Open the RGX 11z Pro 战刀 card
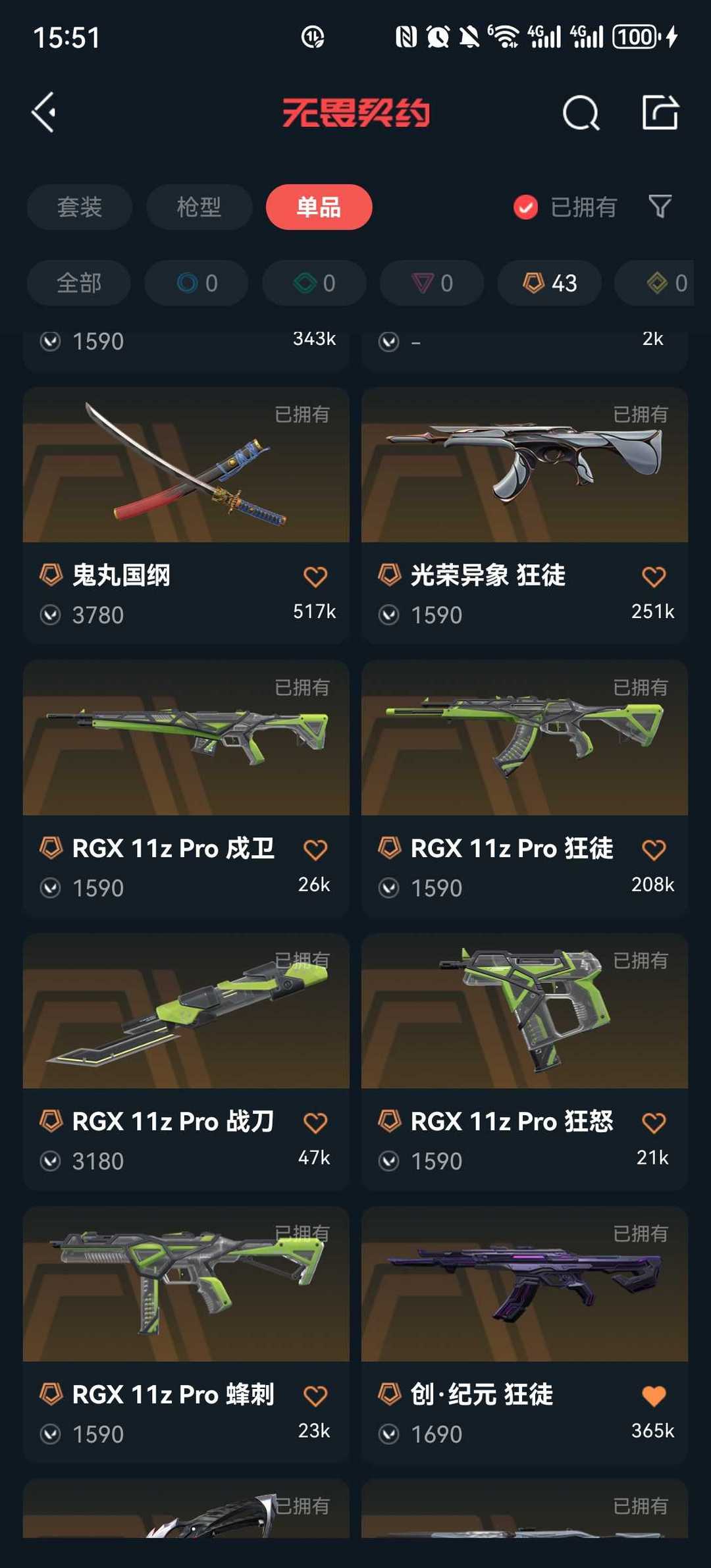Image resolution: width=711 pixels, height=1568 pixels. point(186,1061)
